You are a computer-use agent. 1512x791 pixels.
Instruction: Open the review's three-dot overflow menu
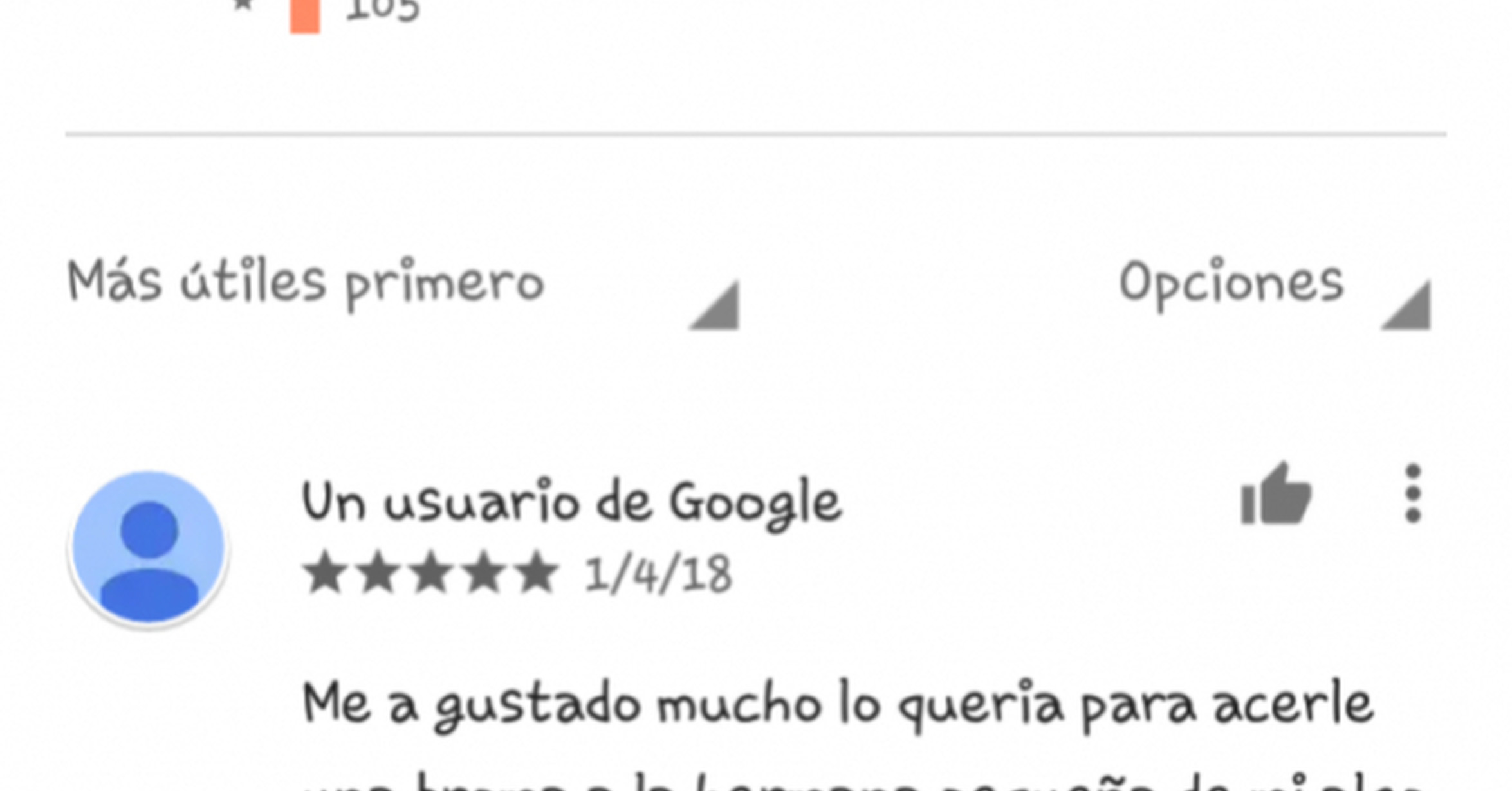1412,493
